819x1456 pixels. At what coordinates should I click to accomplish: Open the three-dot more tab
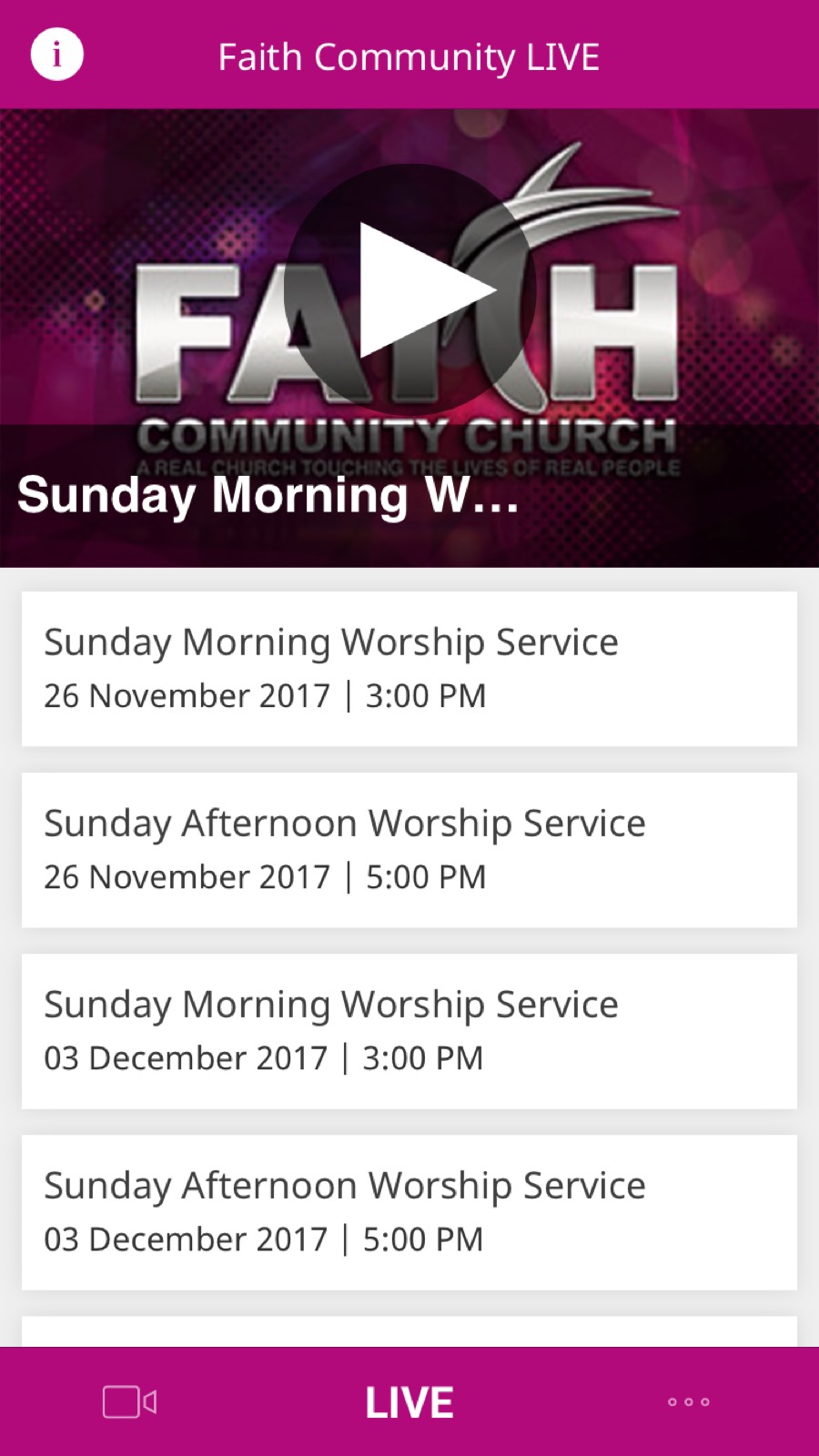click(689, 1401)
